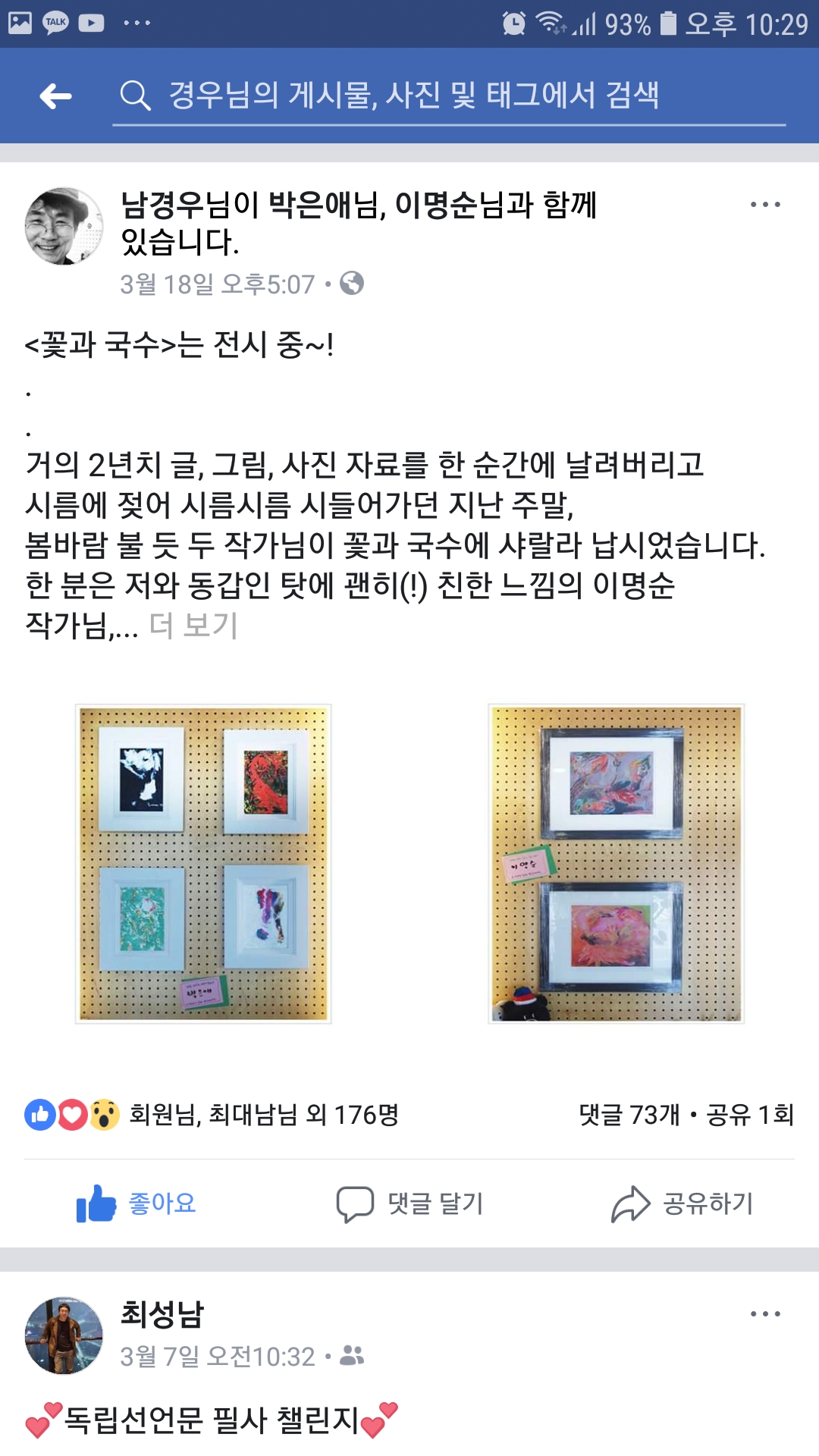Expand the post with 더 보기
The width and height of the screenshot is (819, 1456).
pyautogui.click(x=194, y=625)
